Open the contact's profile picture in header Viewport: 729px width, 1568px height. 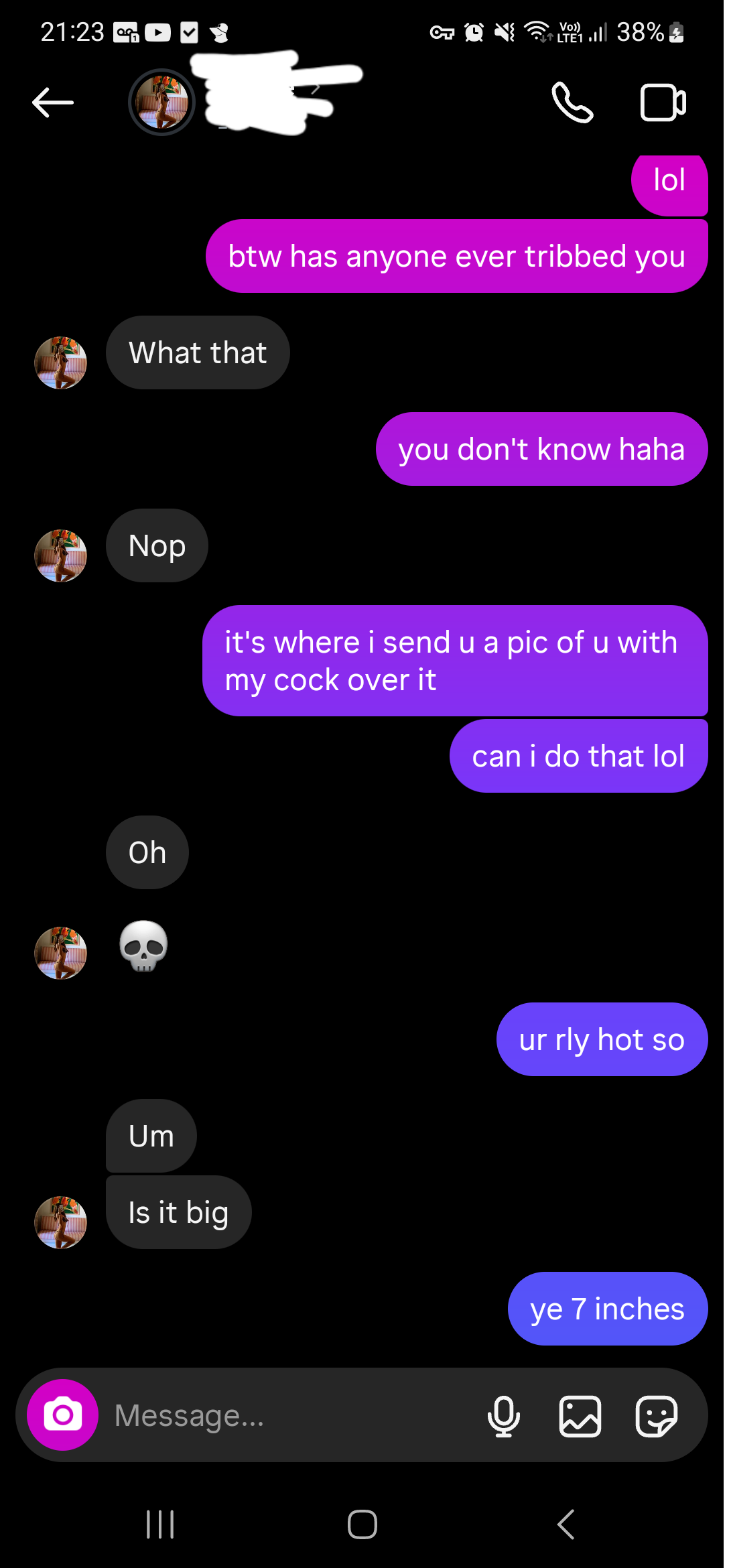161,103
